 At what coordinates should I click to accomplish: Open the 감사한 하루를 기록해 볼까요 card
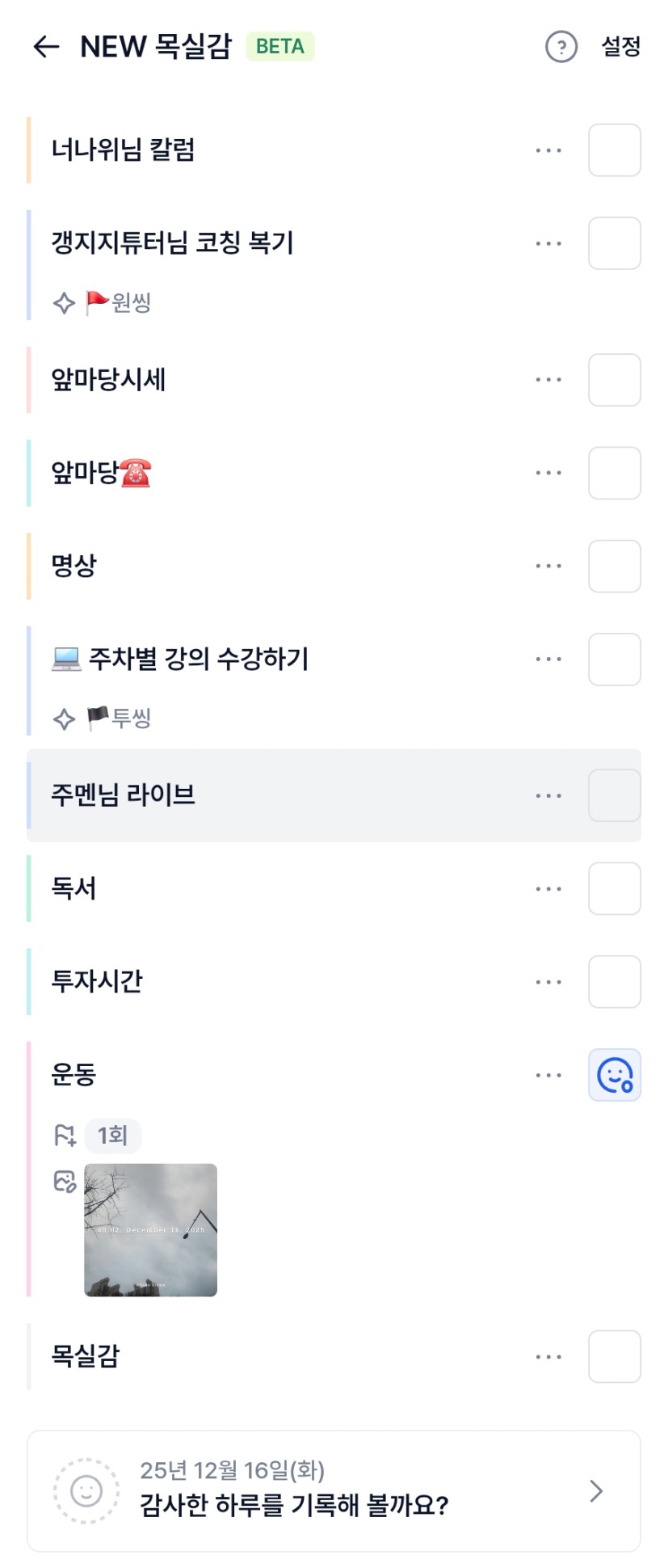coord(334,1491)
